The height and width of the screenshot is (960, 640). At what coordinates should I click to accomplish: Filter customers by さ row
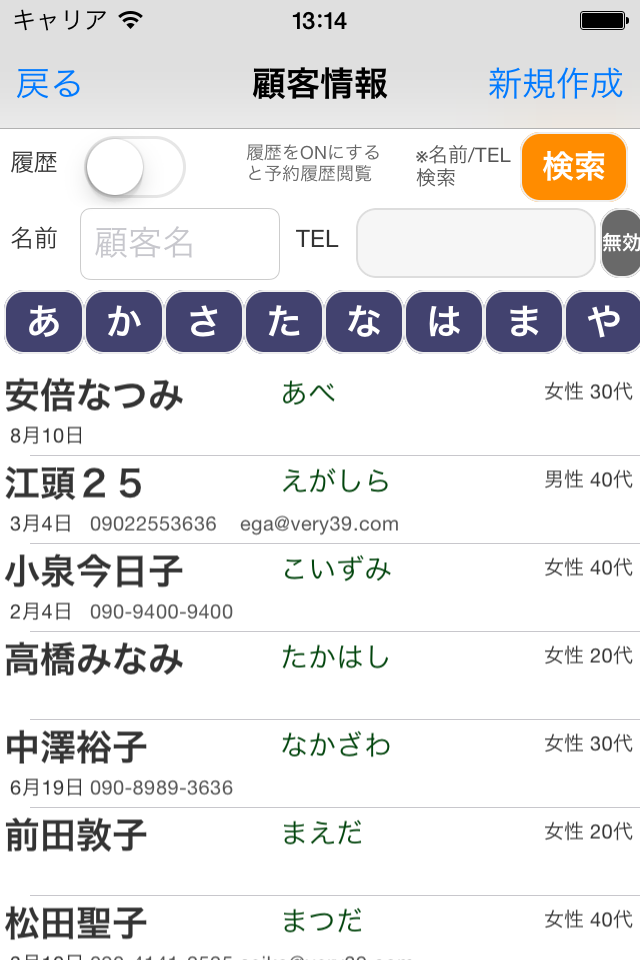(204, 322)
